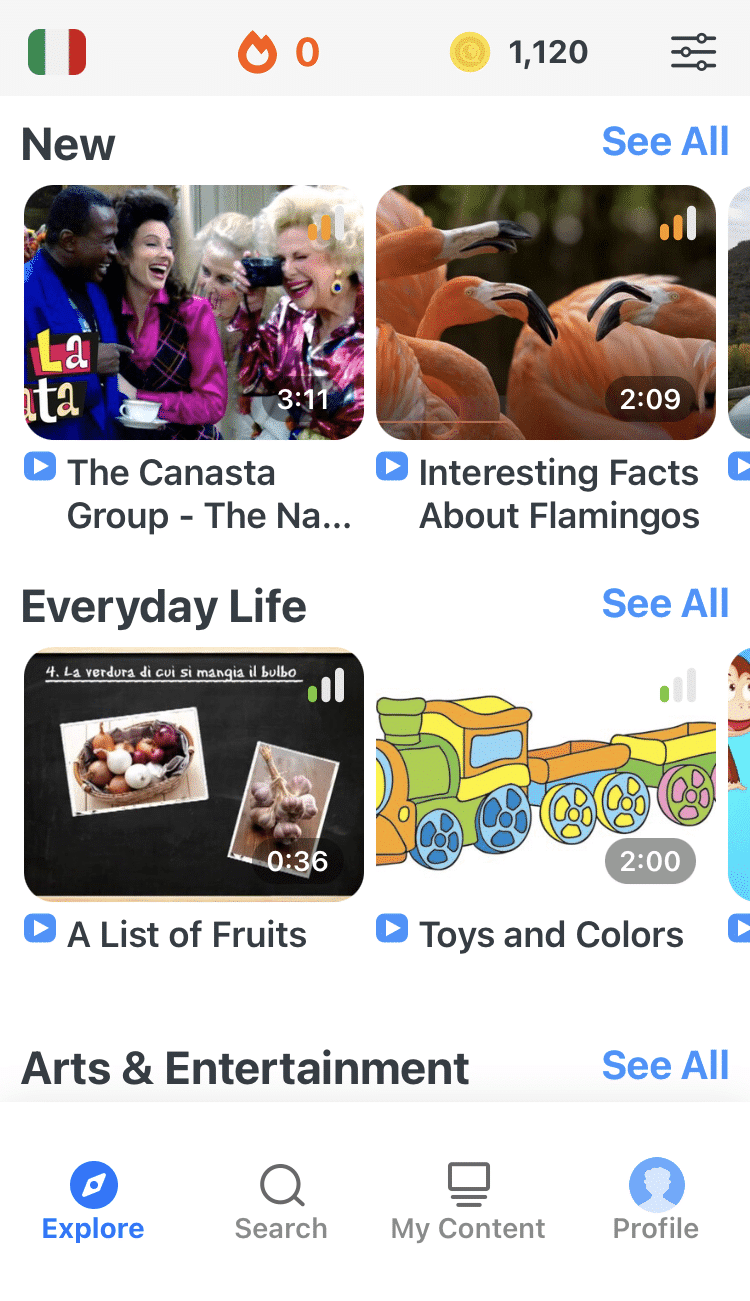
Task: Open the Italian flag language selector
Action: (57, 52)
